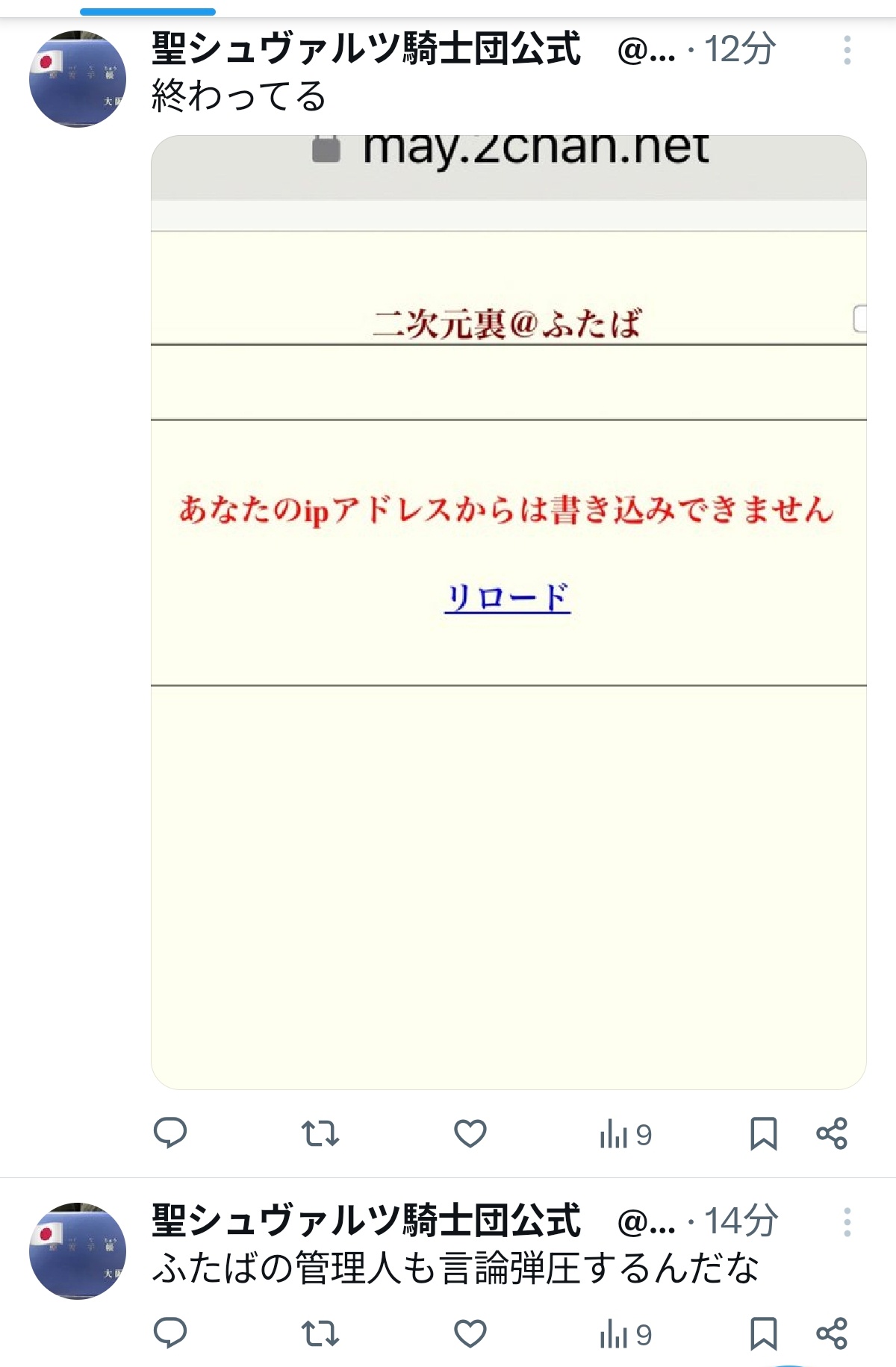896x1367 pixels.
Task: Open profile avatar on the 終わってる post
Action: 78,78
